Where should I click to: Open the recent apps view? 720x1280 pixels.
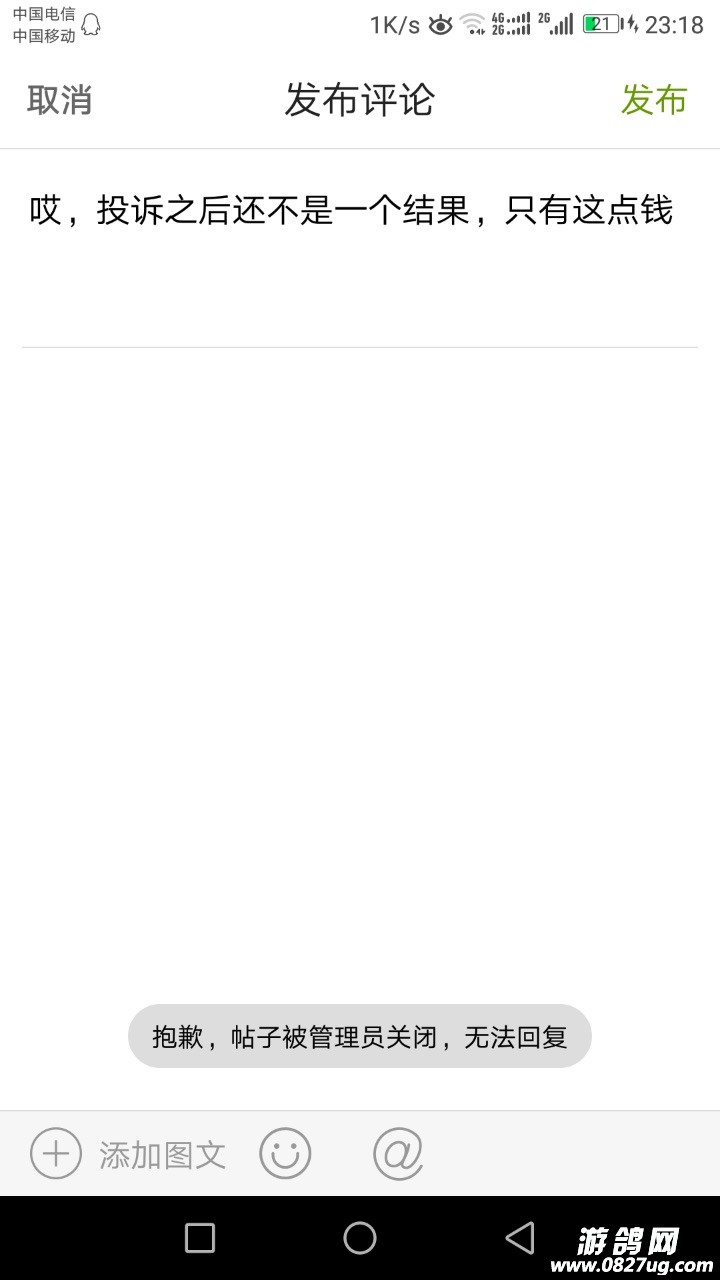click(200, 1238)
